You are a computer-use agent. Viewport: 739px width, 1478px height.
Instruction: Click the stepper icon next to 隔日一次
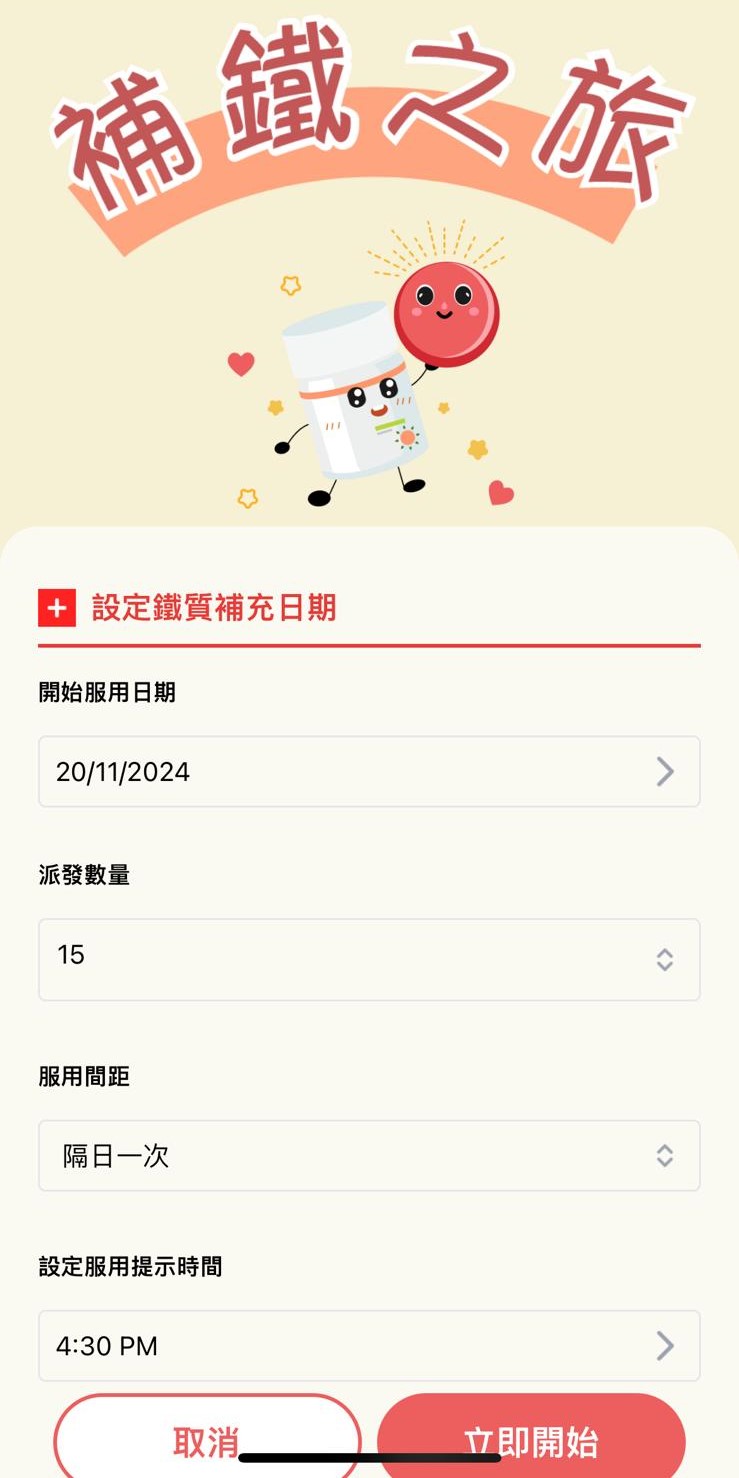[664, 1155]
